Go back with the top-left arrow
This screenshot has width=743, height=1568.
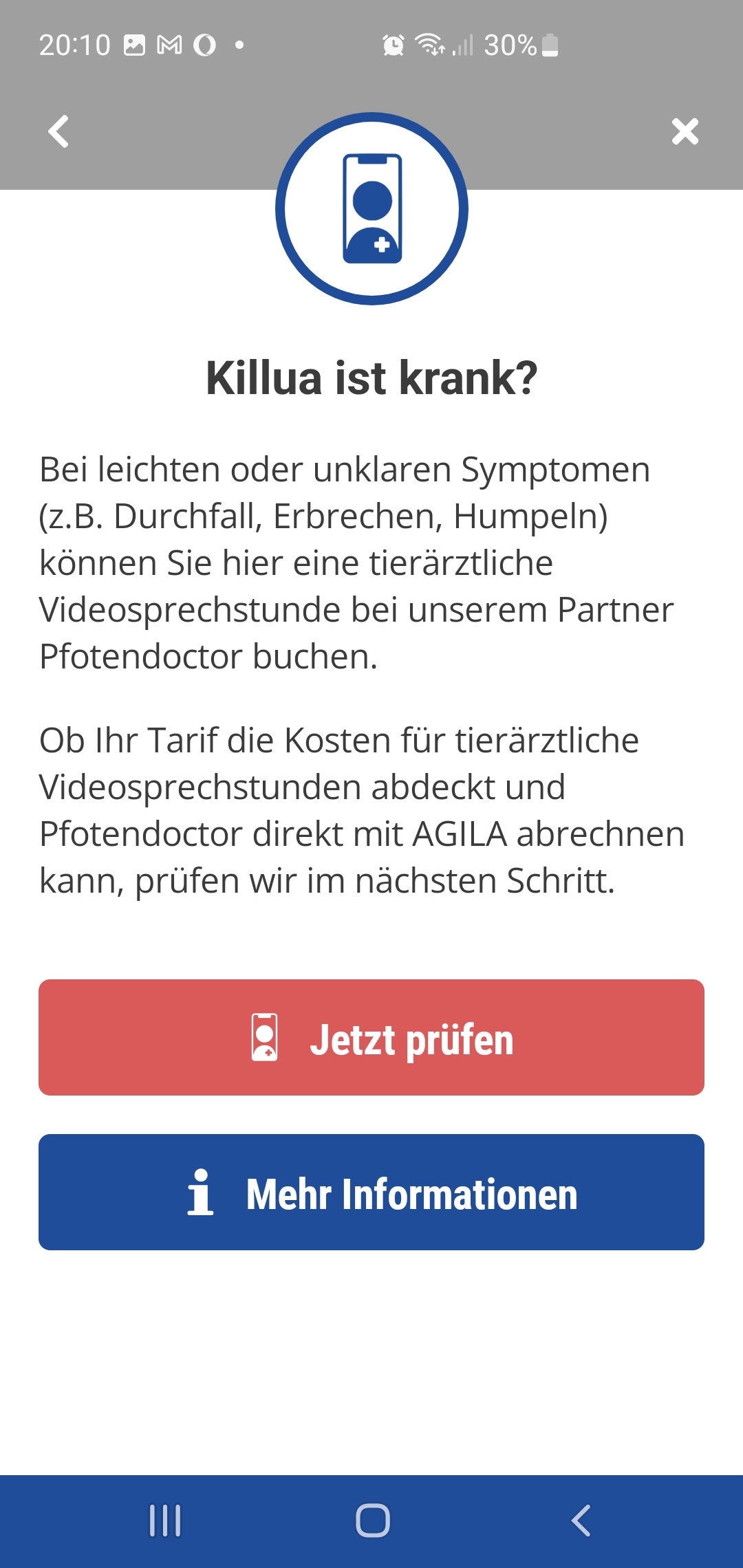[58, 131]
